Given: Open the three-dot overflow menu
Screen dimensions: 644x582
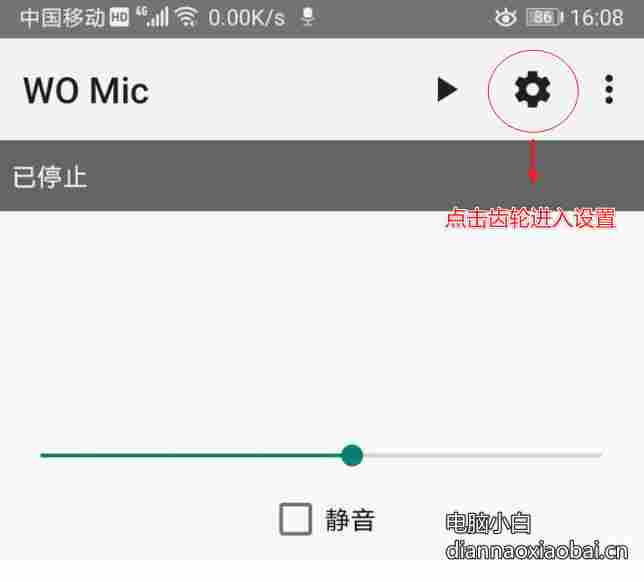Looking at the screenshot, I should tap(609, 90).
